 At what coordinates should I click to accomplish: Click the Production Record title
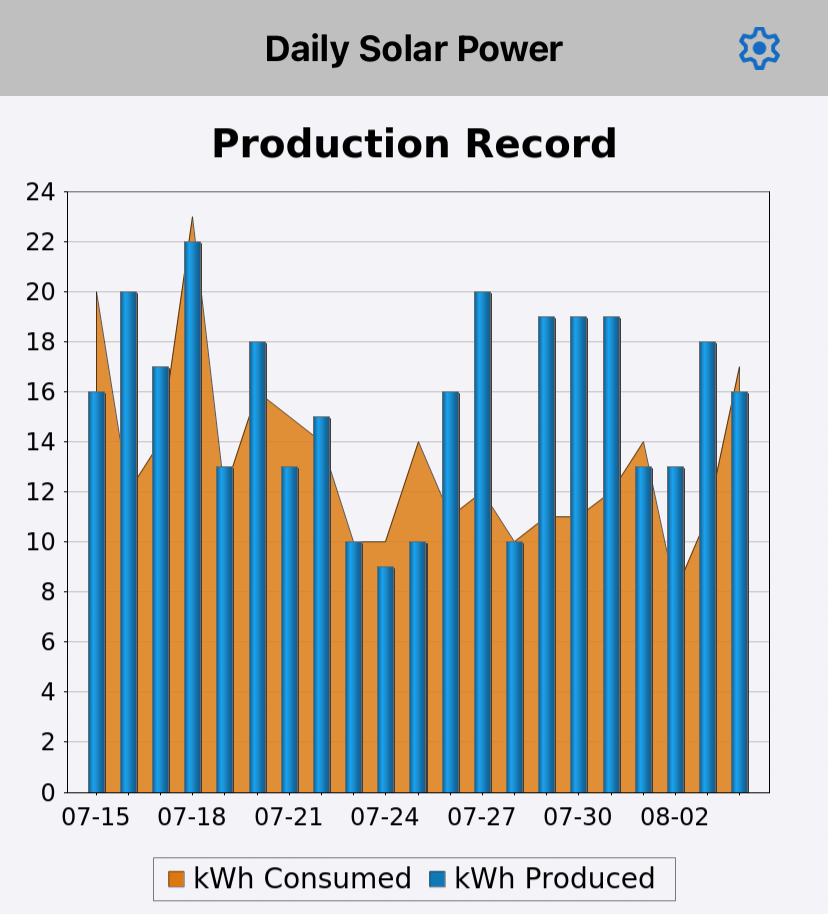coord(413,143)
